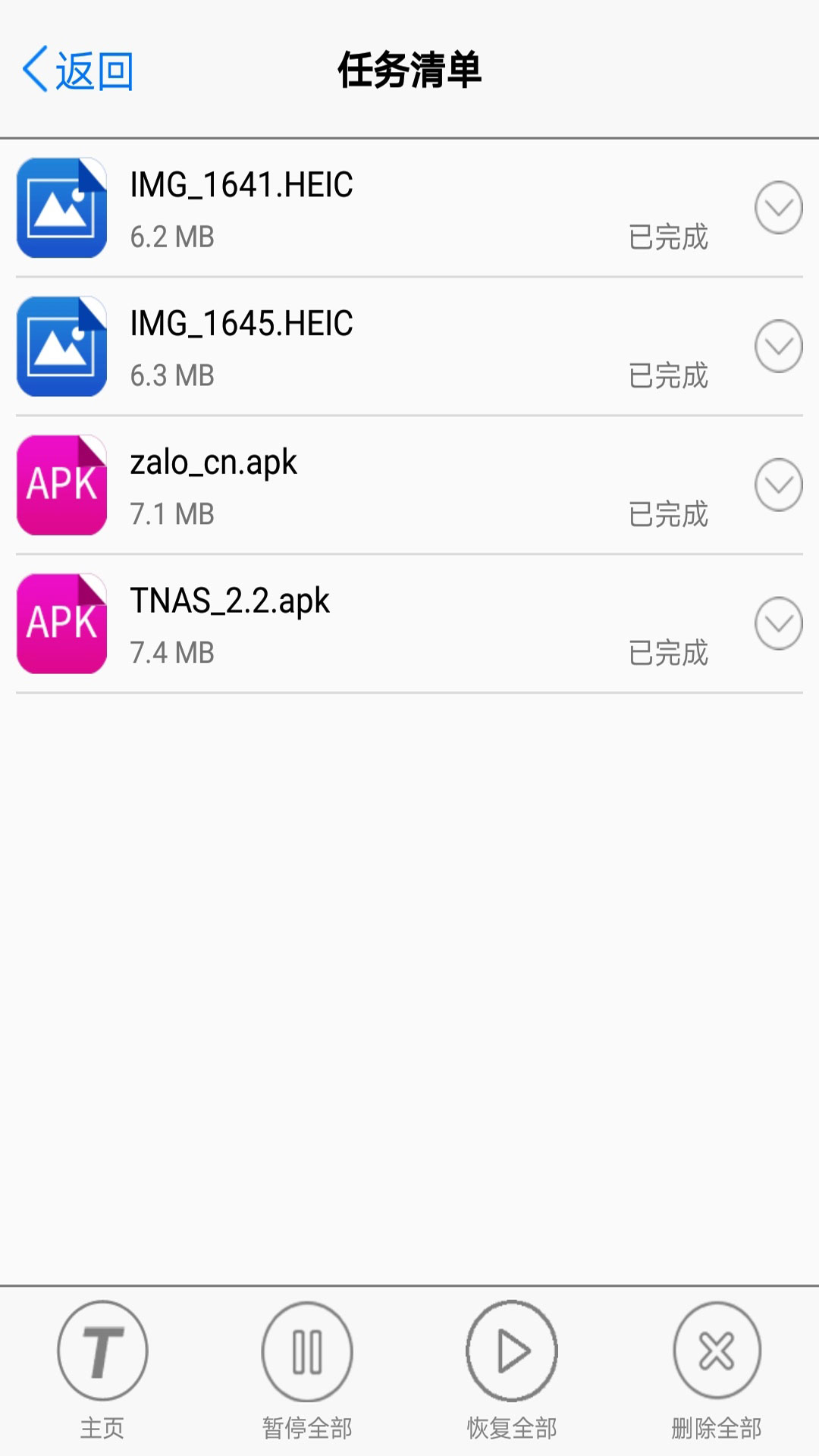The width and height of the screenshot is (819, 1456).
Task: Expand the chevron on TNAS_2.2.apk row
Action: click(x=778, y=623)
